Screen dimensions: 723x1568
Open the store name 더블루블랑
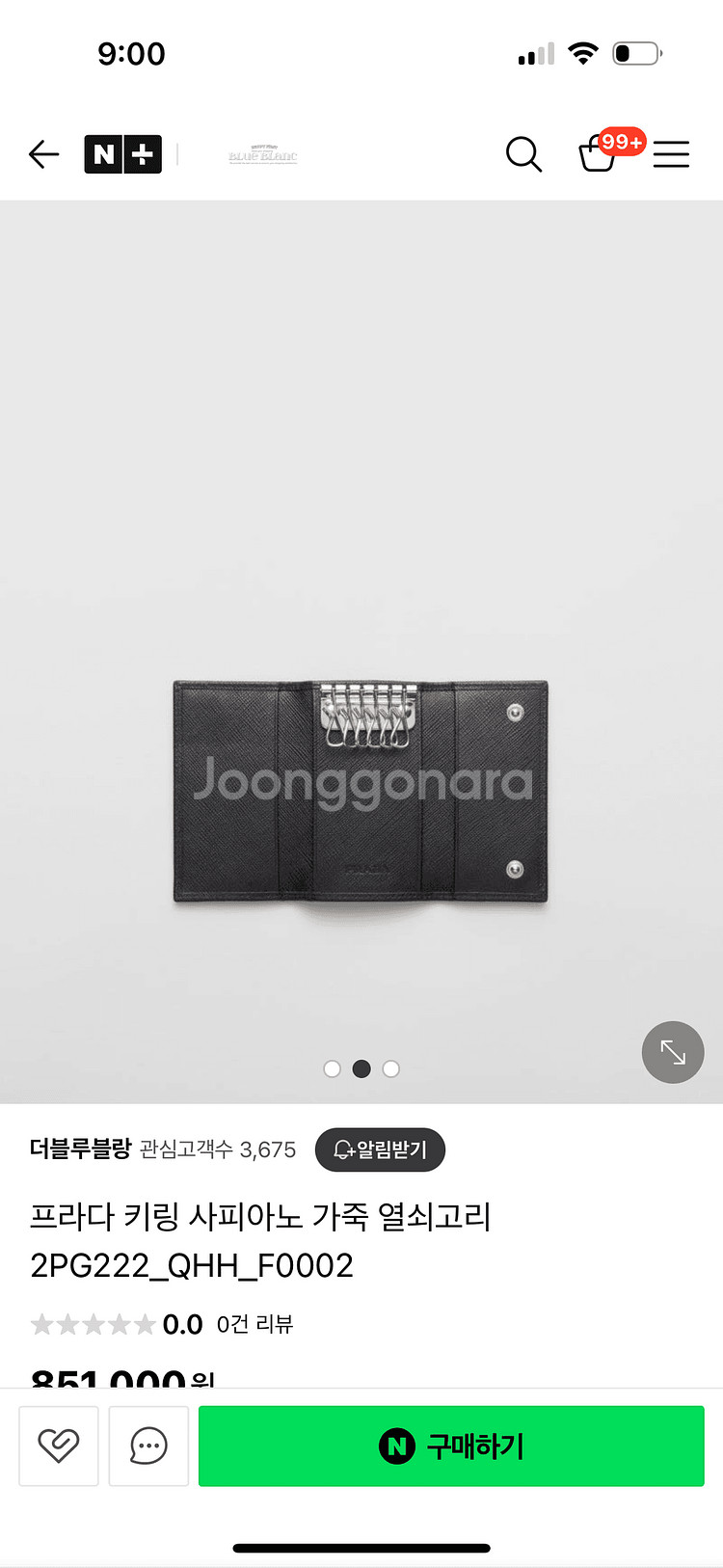point(80,1149)
